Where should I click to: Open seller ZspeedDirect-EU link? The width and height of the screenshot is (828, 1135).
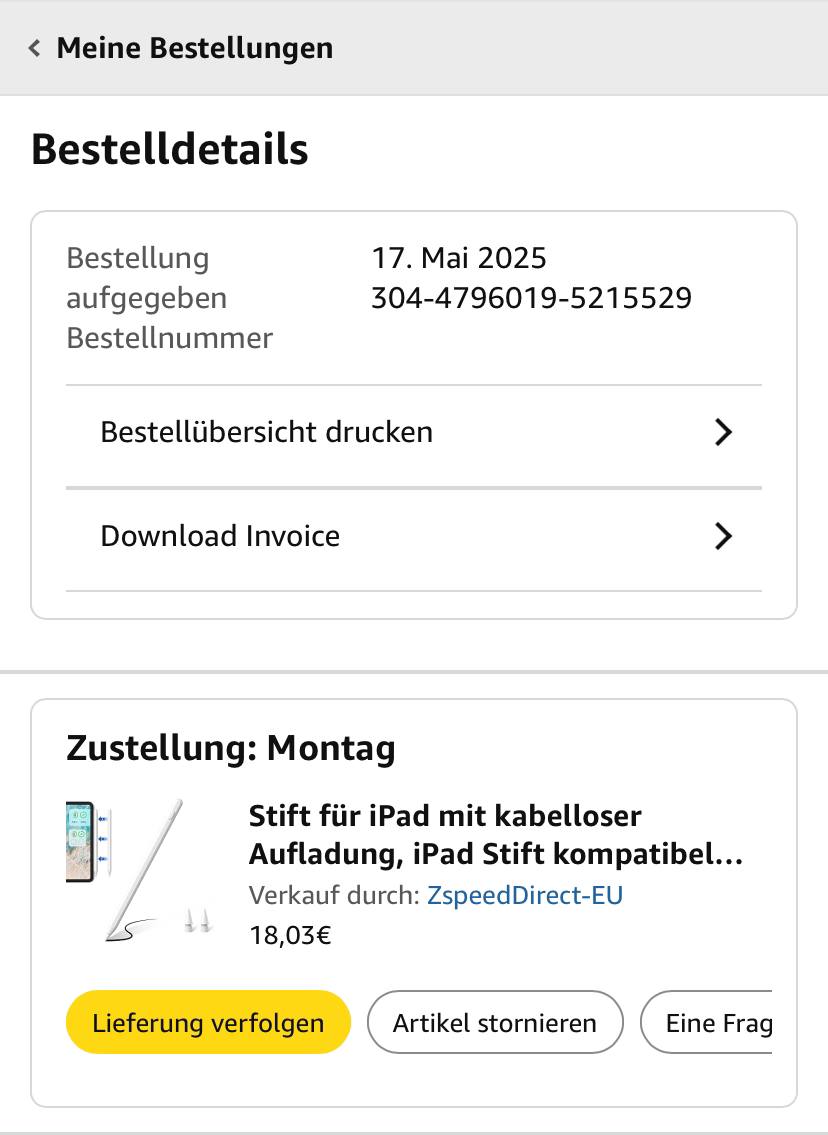[x=525, y=895]
